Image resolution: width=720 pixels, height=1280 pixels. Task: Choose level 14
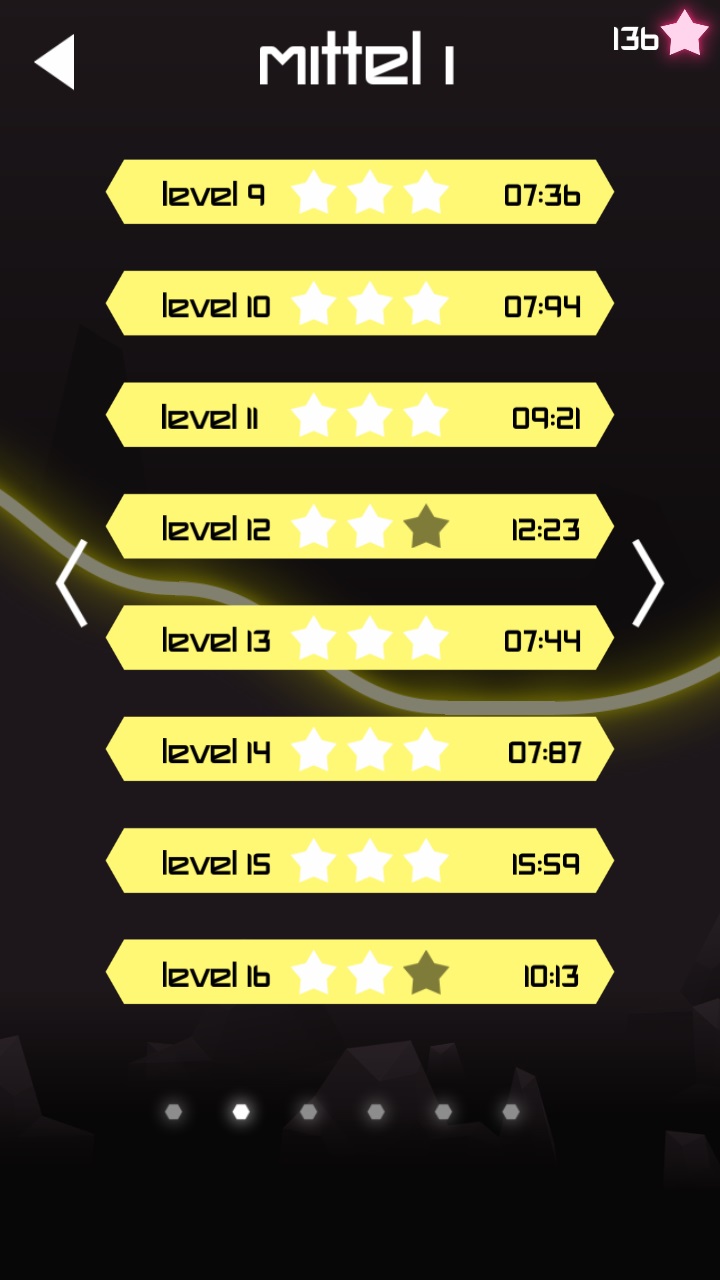tap(360, 749)
